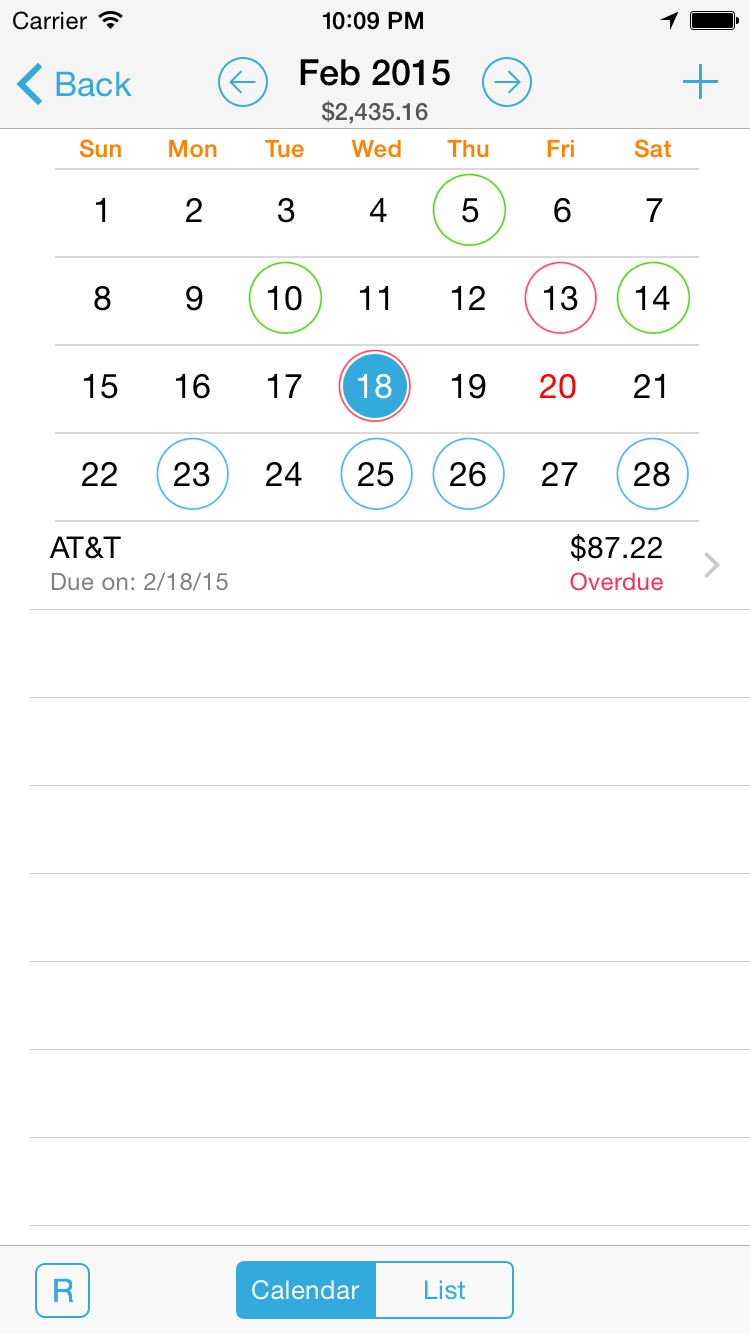Add a new bill with the plus icon
Image resolution: width=750 pixels, height=1334 pixels.
700,82
